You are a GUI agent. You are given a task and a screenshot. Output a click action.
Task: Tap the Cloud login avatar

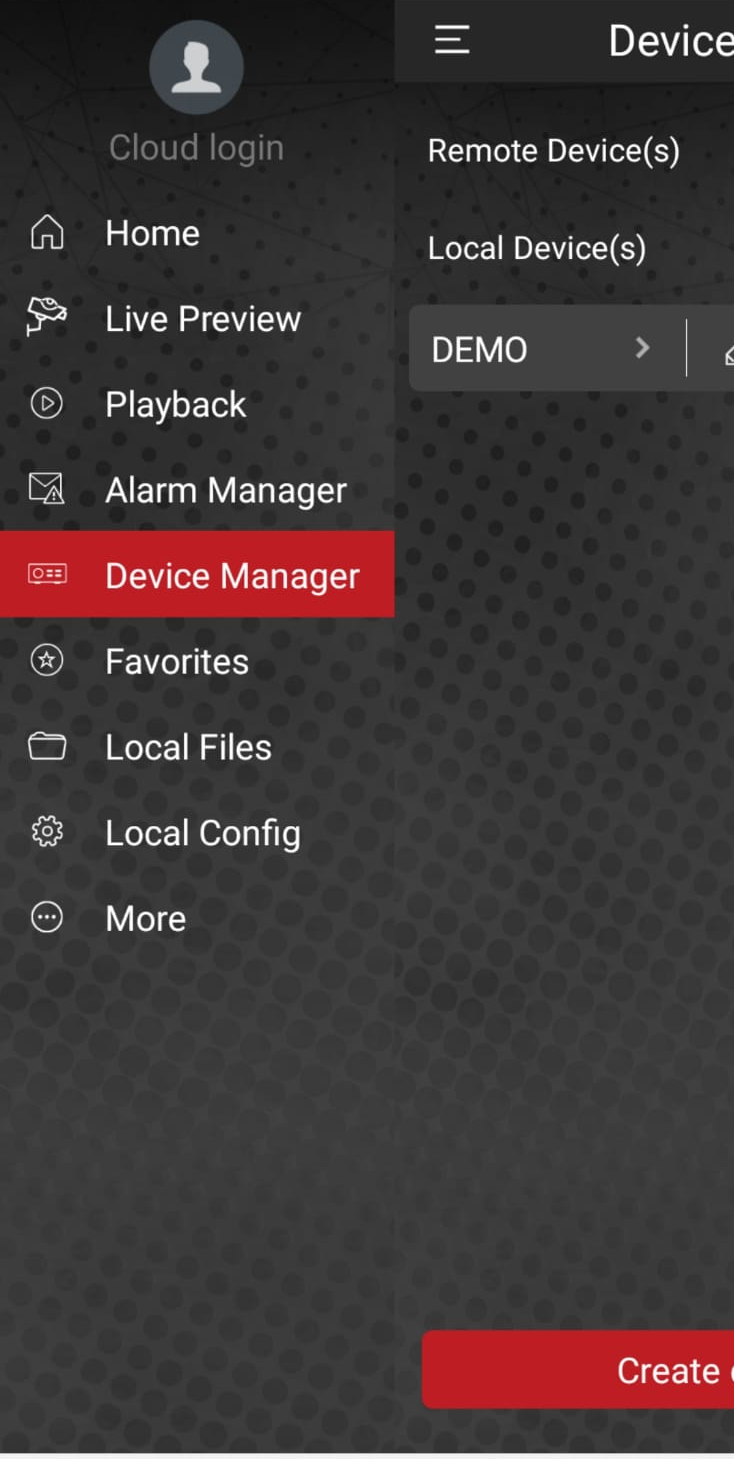coord(196,67)
